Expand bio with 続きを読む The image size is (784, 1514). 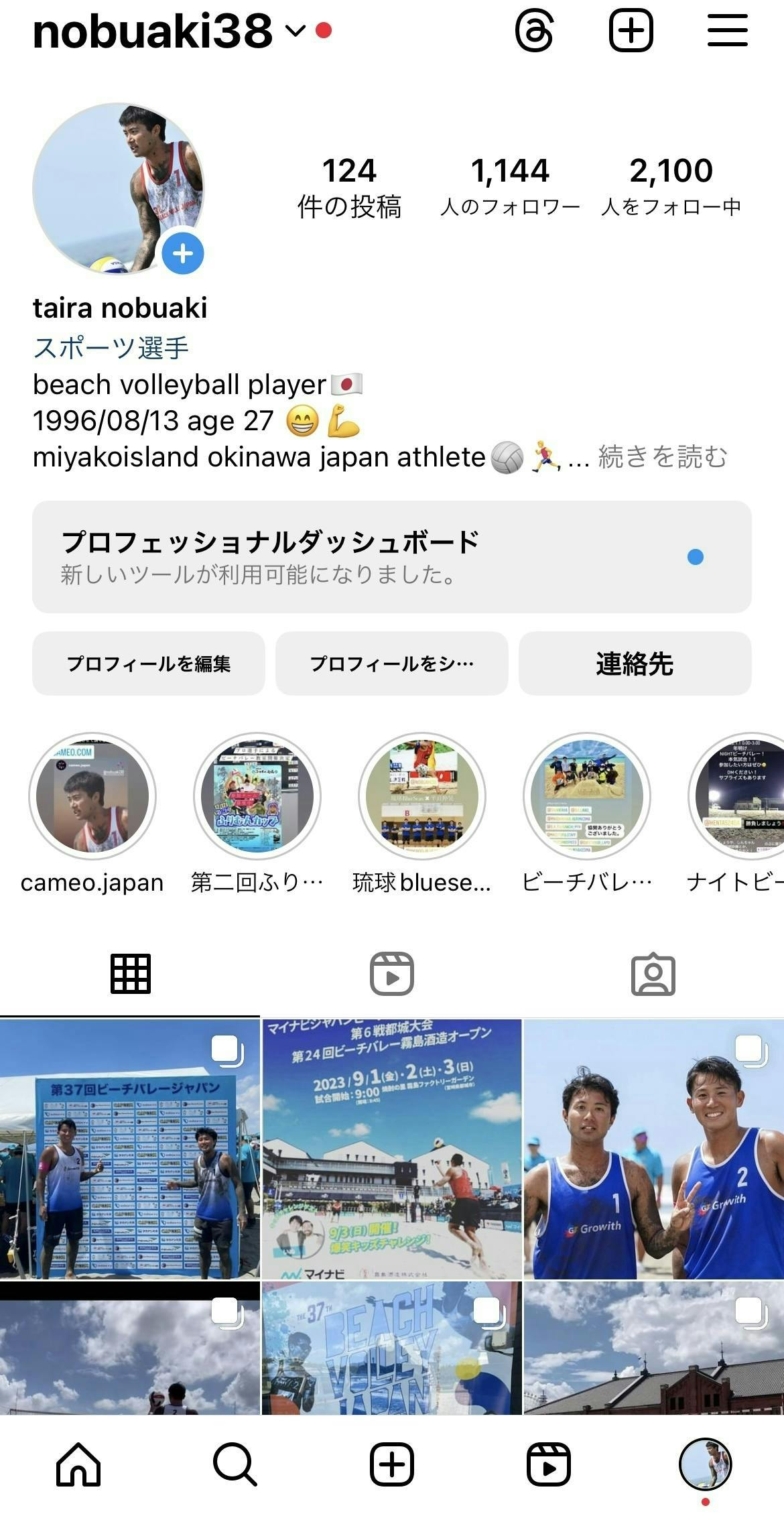pyautogui.click(x=662, y=457)
